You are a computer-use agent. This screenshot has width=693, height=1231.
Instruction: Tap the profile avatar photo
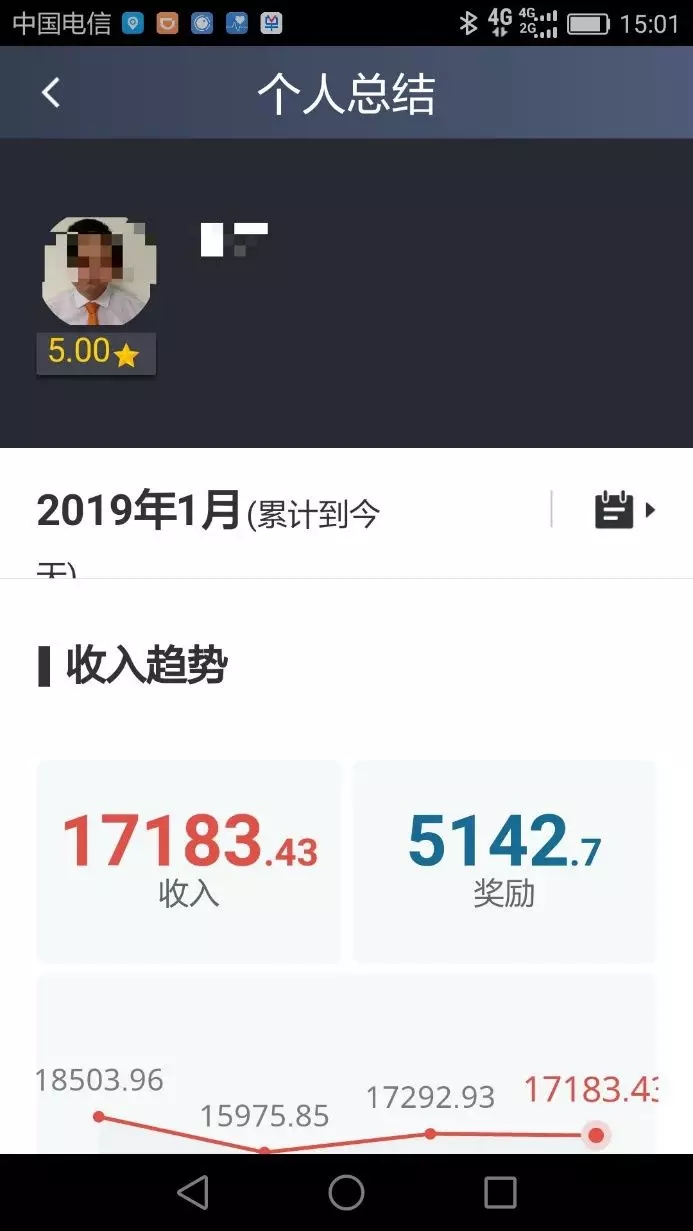95,272
